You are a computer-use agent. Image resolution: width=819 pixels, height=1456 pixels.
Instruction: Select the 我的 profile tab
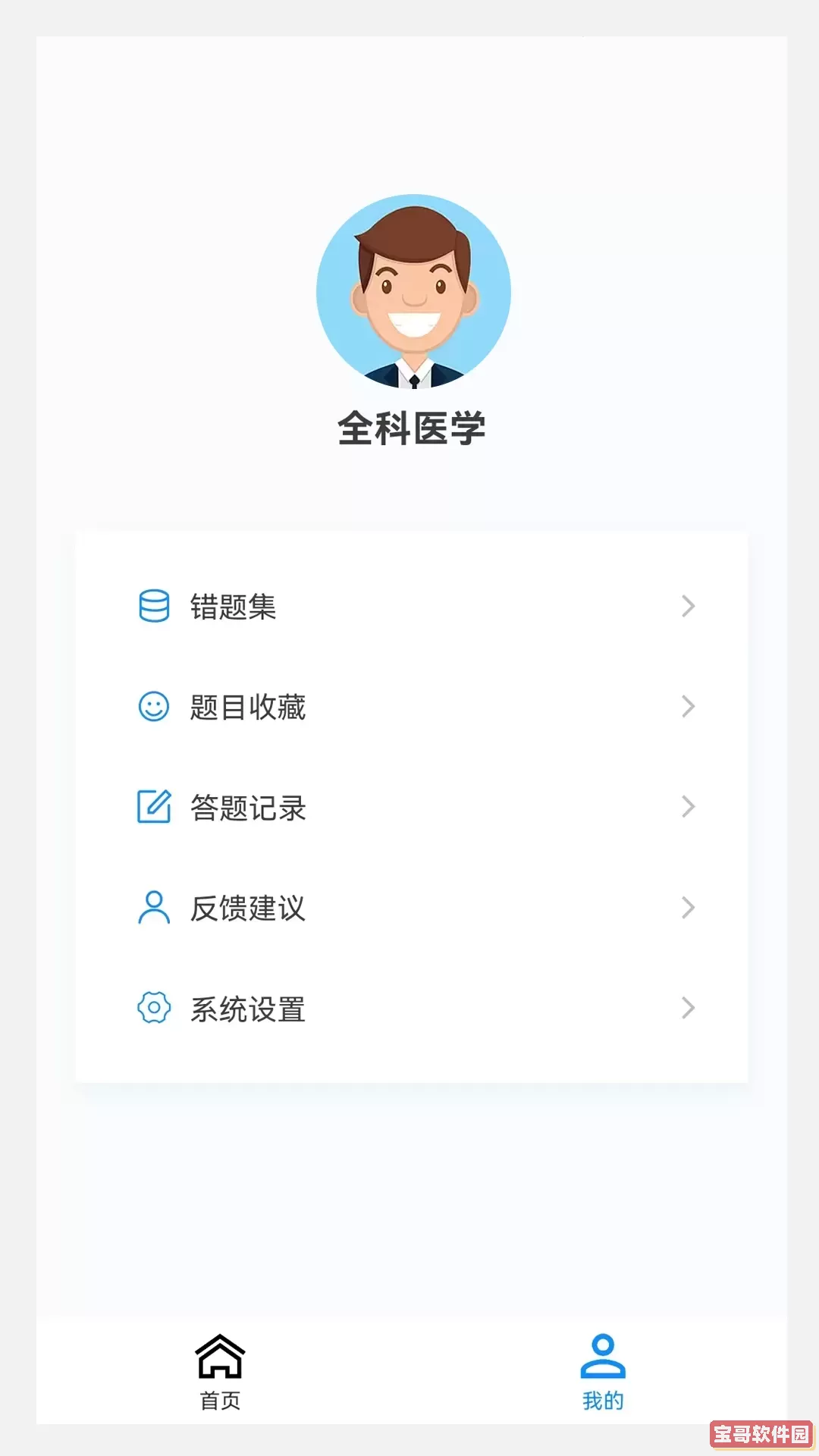pyautogui.click(x=603, y=1371)
